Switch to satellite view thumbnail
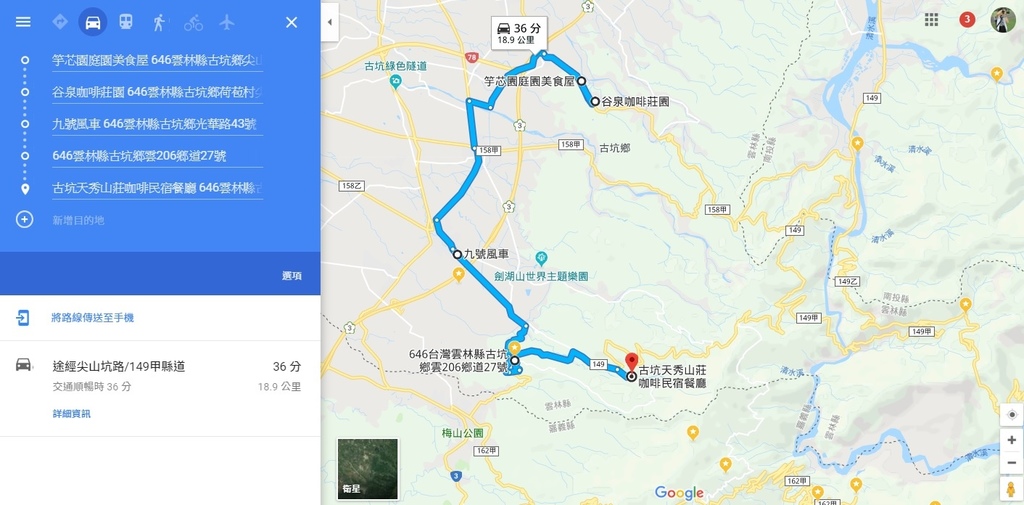This screenshot has width=1024, height=505. point(367,468)
